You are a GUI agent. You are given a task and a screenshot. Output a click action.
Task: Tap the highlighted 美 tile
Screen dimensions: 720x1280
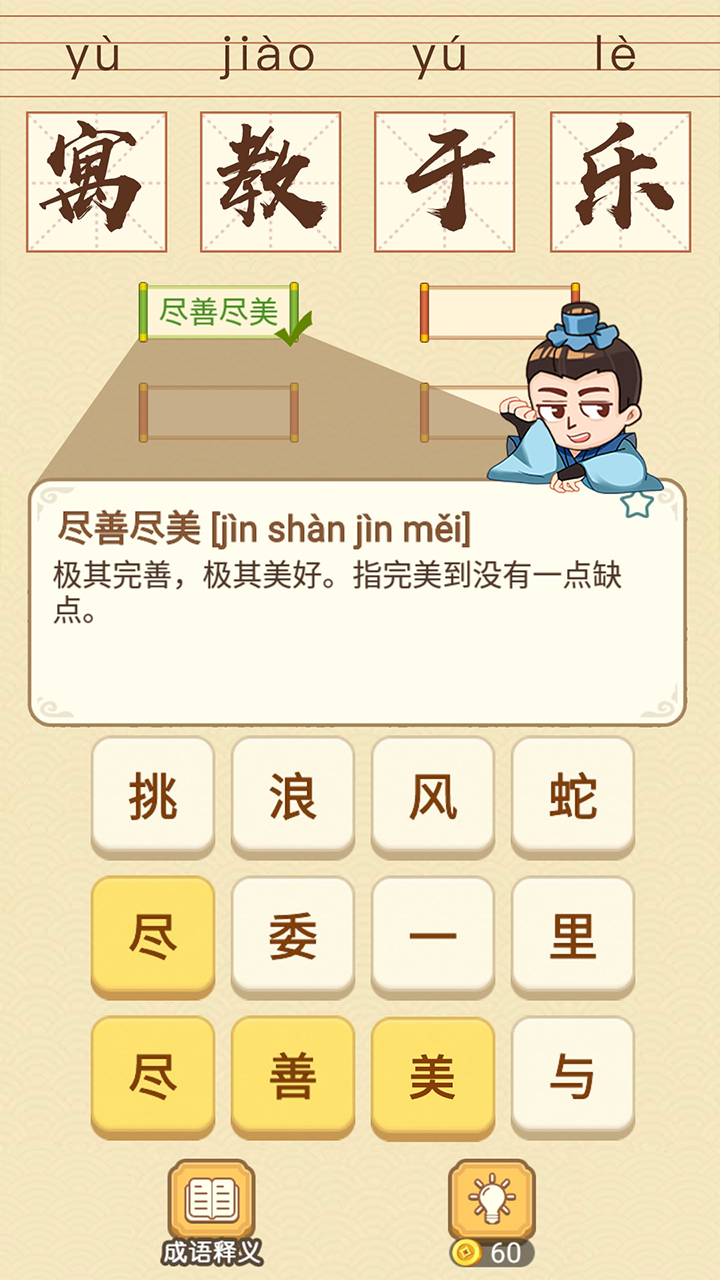433,1077
